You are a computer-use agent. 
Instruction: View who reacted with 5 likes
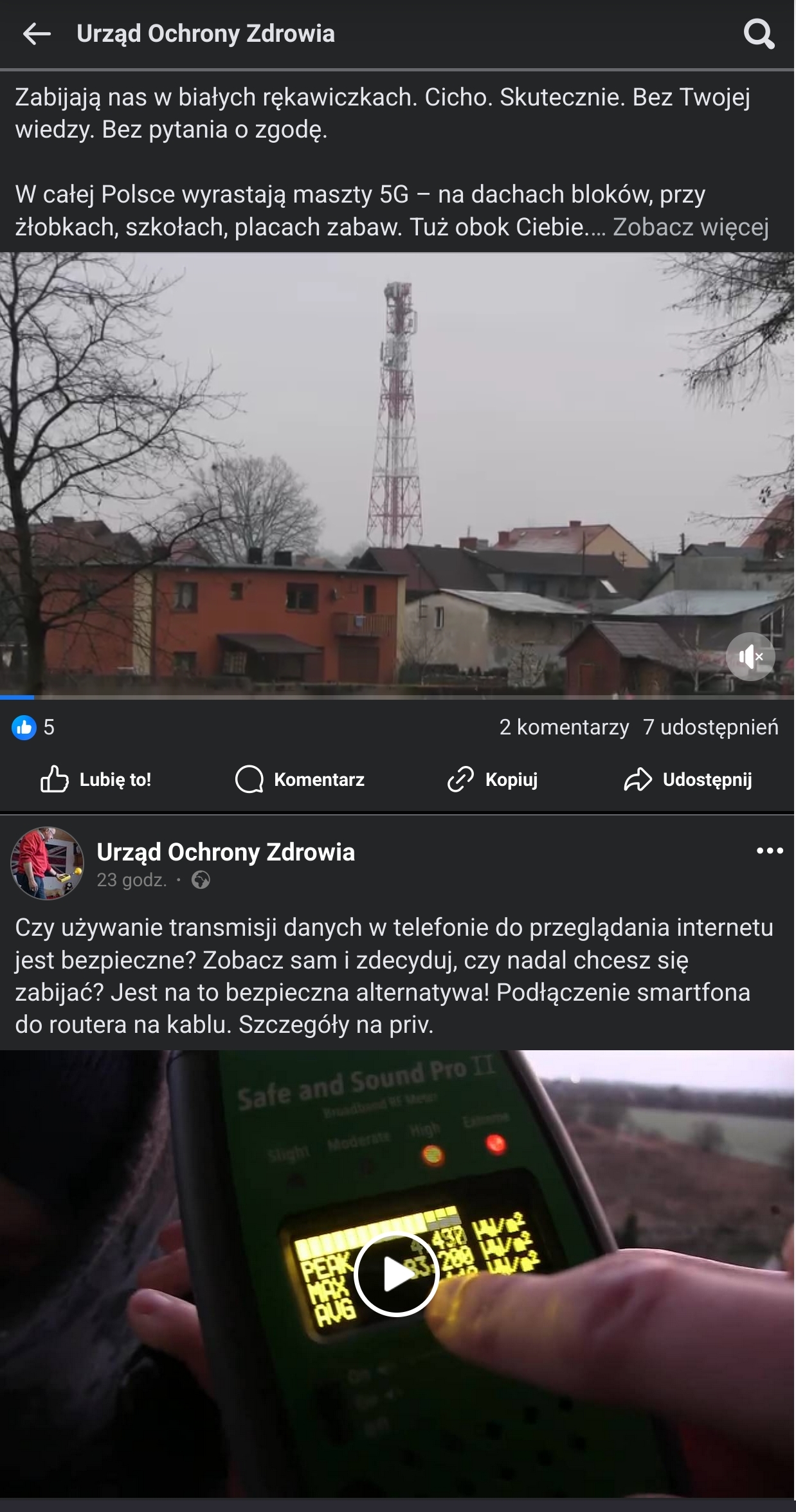[33, 727]
